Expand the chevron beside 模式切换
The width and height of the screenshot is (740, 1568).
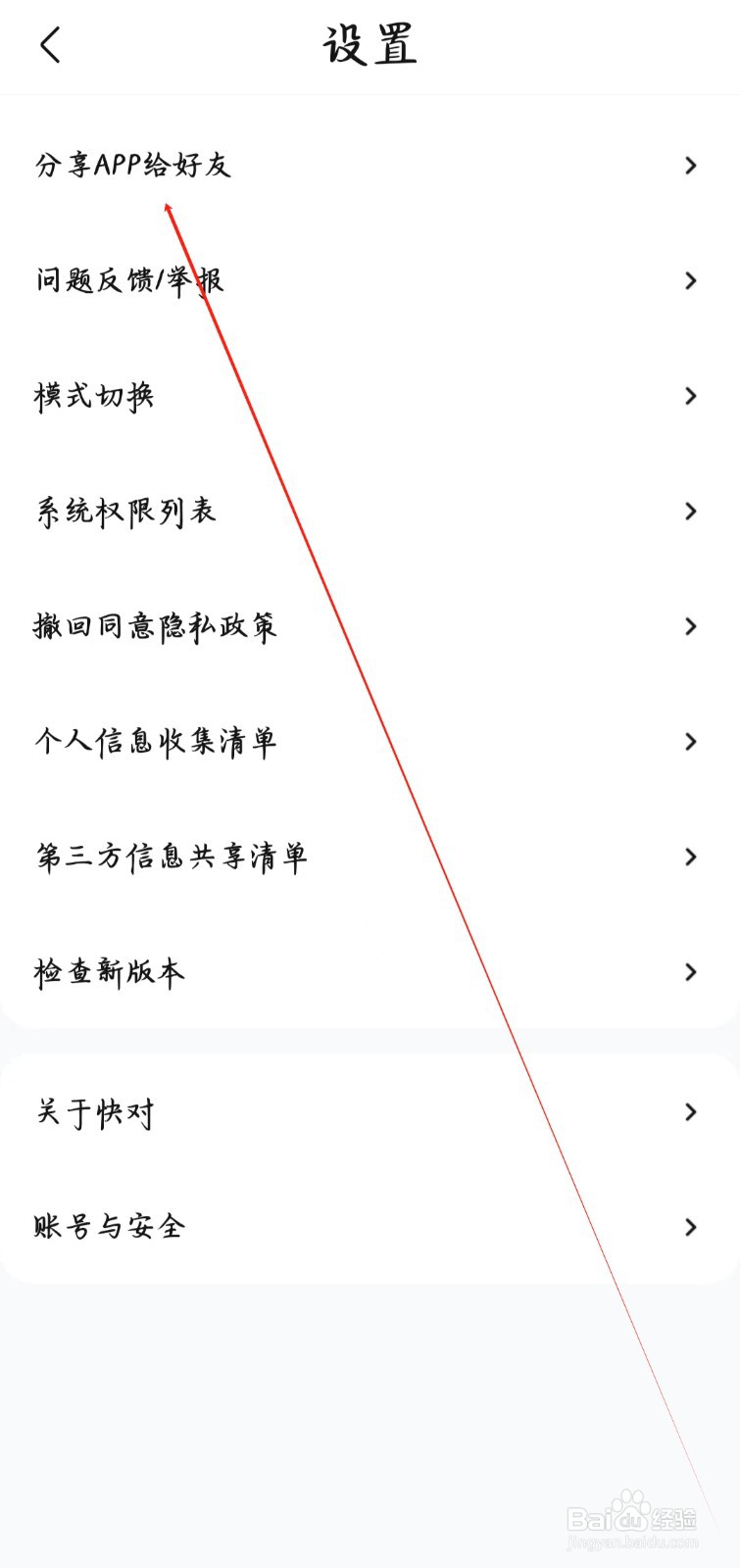coord(691,396)
